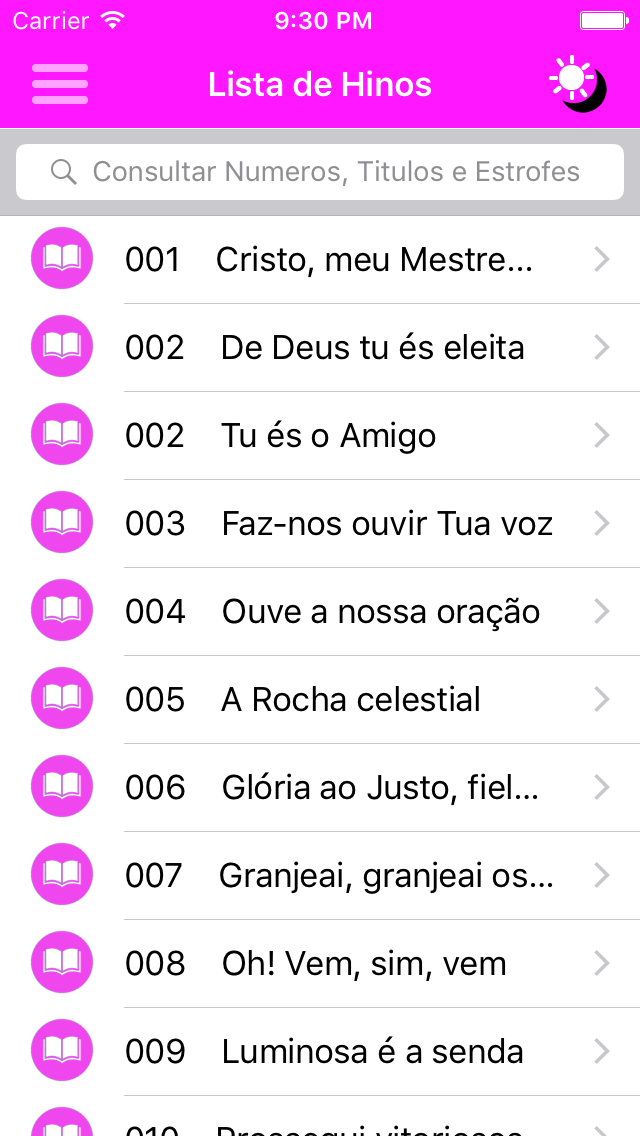The height and width of the screenshot is (1136, 640).
Task: Open hymn De Deus tu és eleita
Action: click(320, 348)
